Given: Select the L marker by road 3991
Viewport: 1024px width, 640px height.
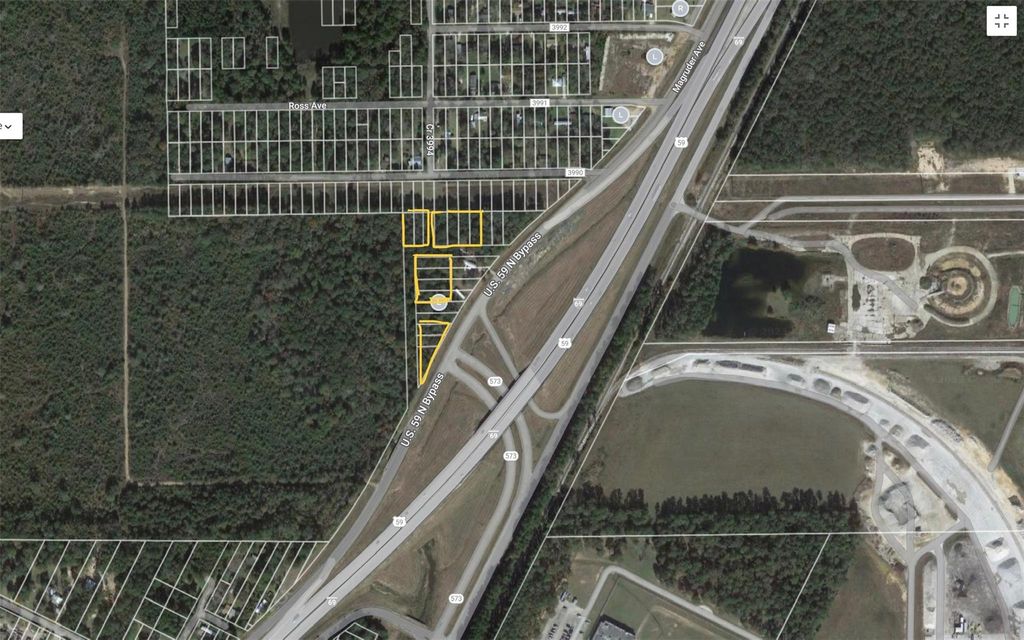Looking at the screenshot, I should 620,115.
